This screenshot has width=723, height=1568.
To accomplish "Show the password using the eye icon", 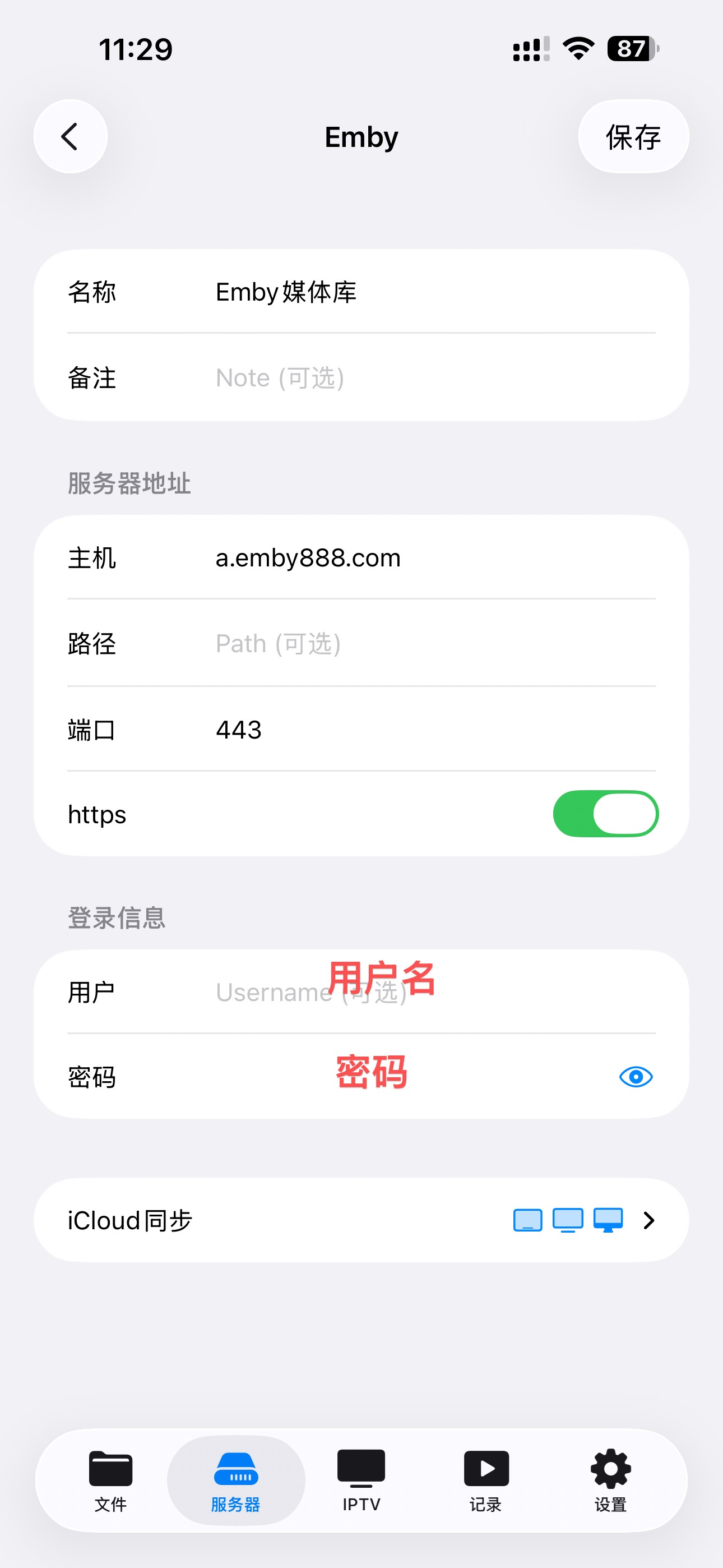I will tap(636, 1076).
